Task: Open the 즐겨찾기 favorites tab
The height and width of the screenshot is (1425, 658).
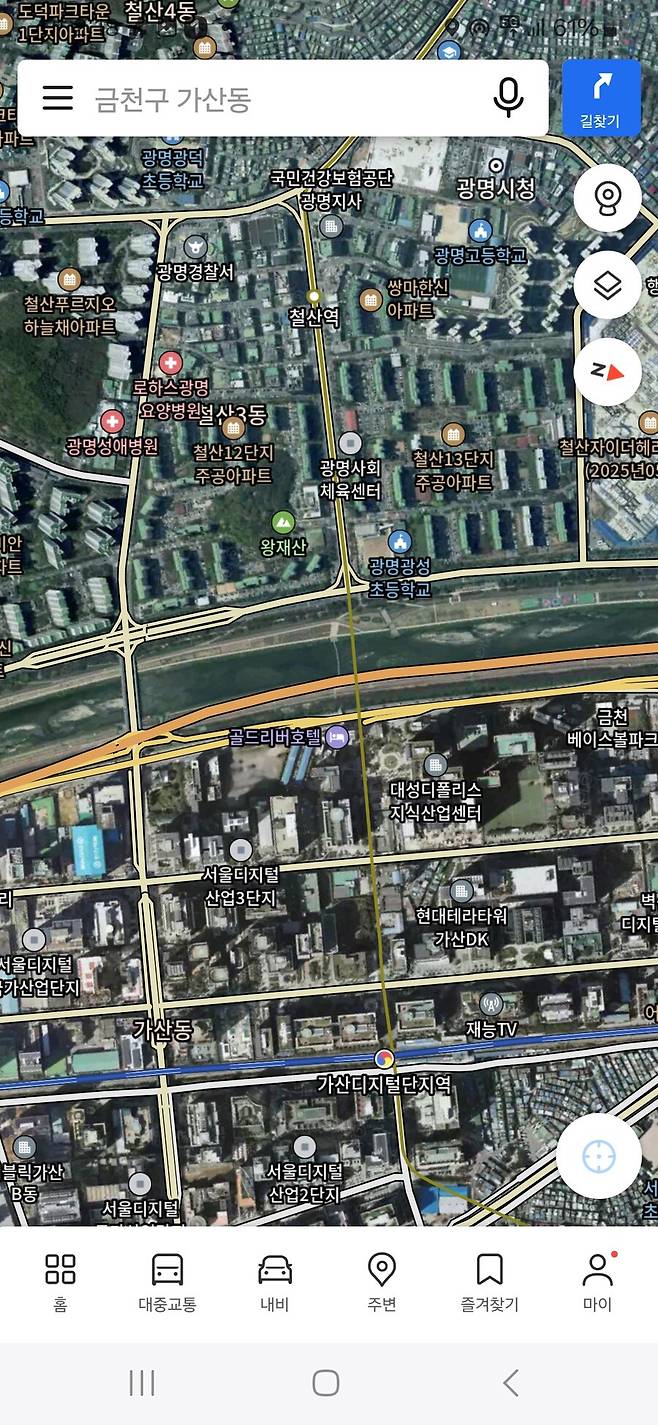Action: point(489,1282)
